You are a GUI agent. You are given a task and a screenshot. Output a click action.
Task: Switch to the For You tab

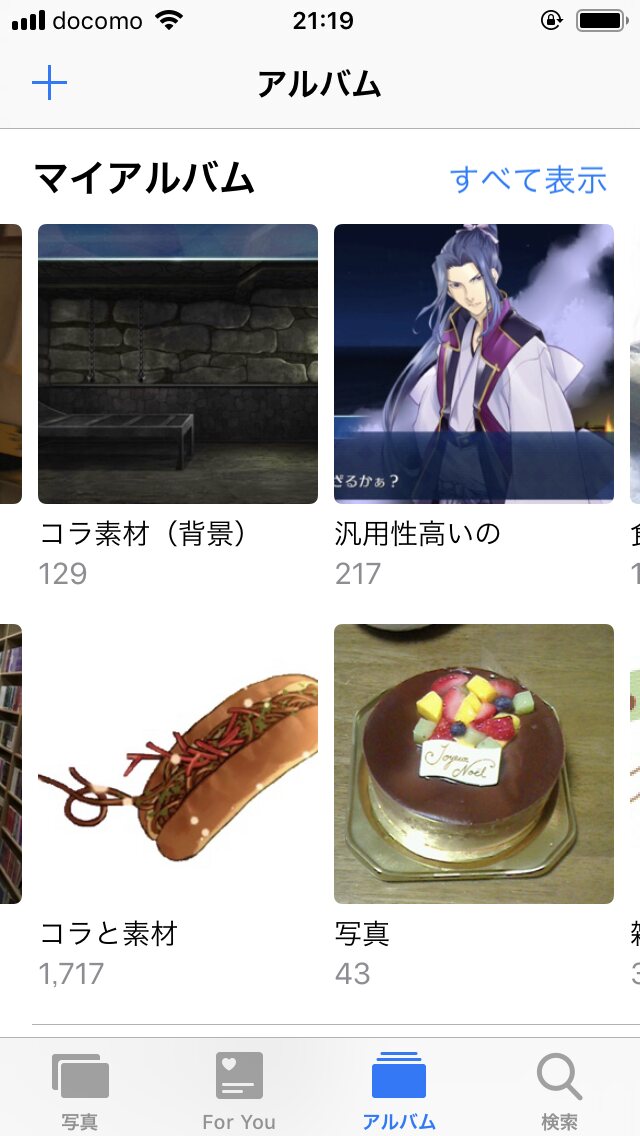[239, 1090]
